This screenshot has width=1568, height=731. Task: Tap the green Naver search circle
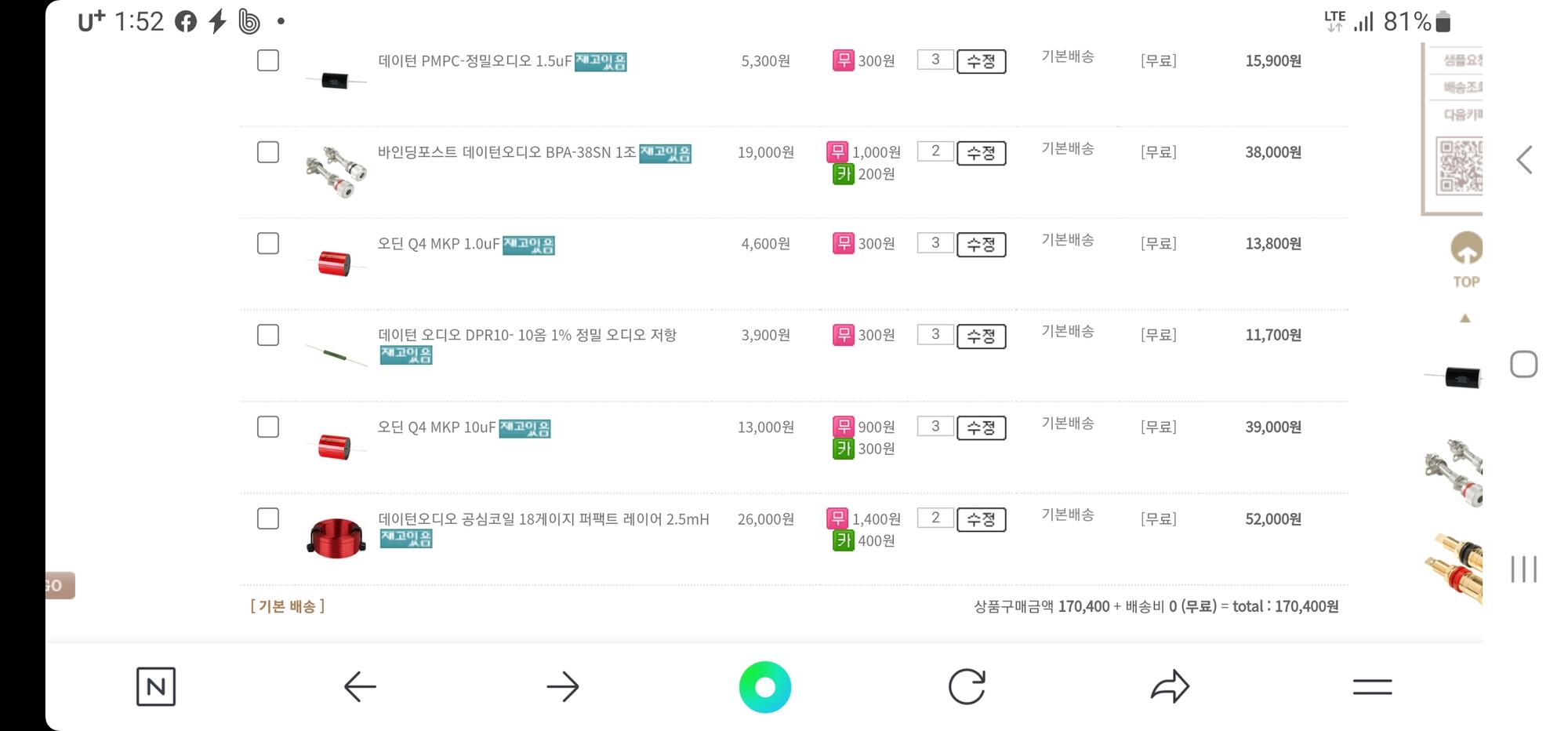point(765,687)
